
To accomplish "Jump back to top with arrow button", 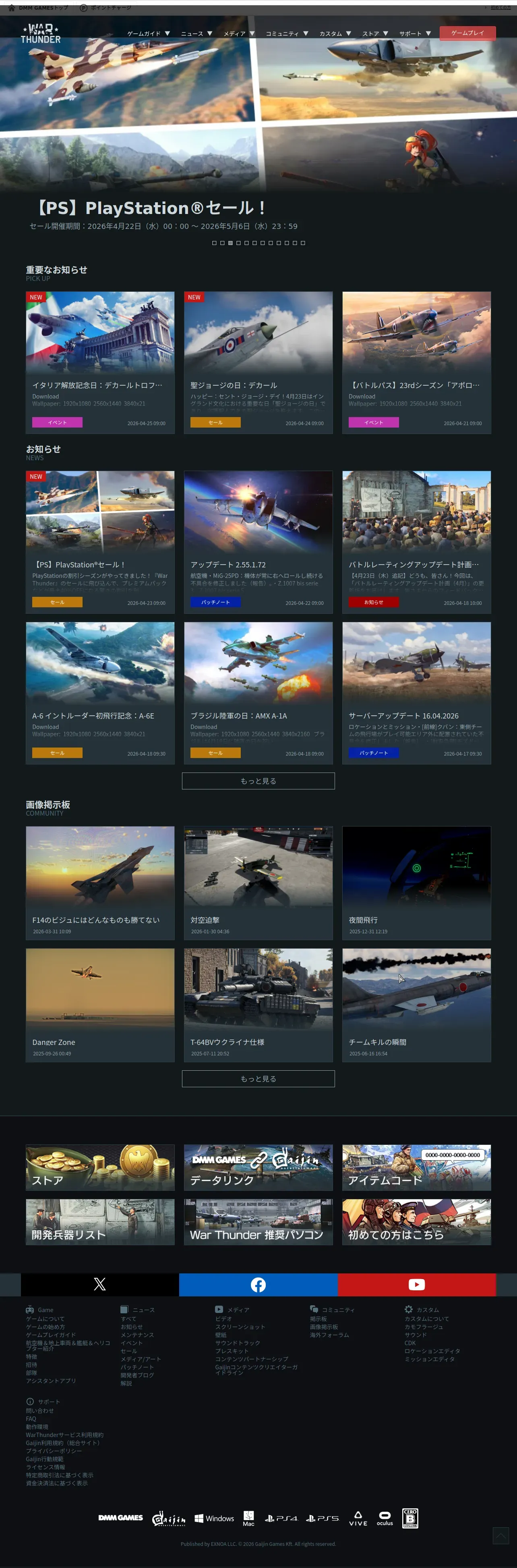I will pyautogui.click(x=500, y=1535).
